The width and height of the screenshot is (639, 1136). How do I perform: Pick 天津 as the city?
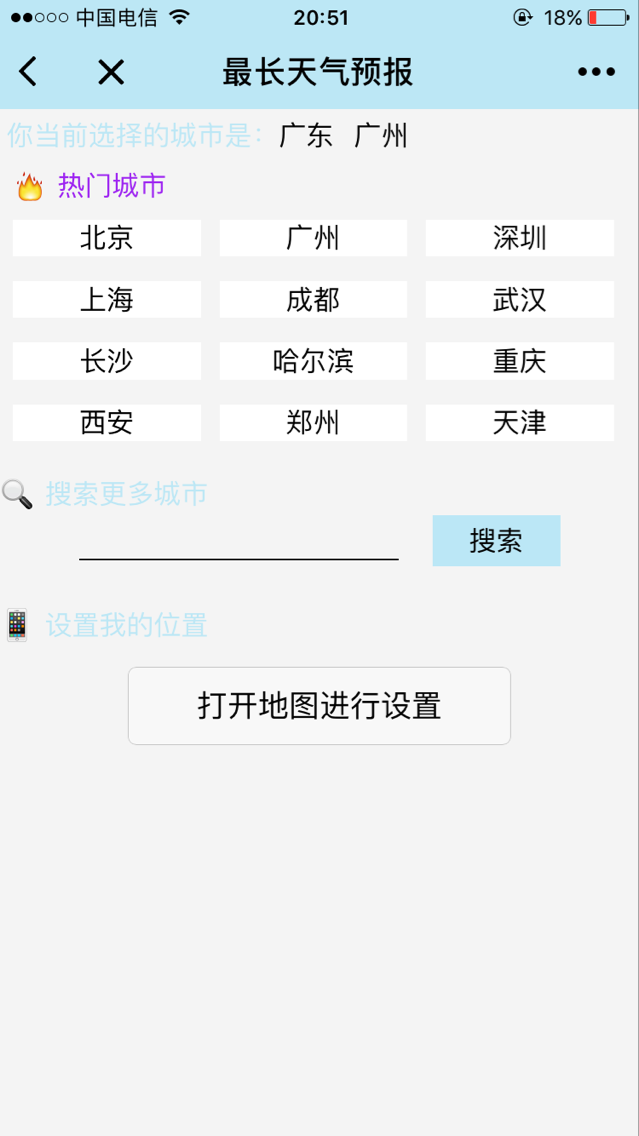point(519,423)
